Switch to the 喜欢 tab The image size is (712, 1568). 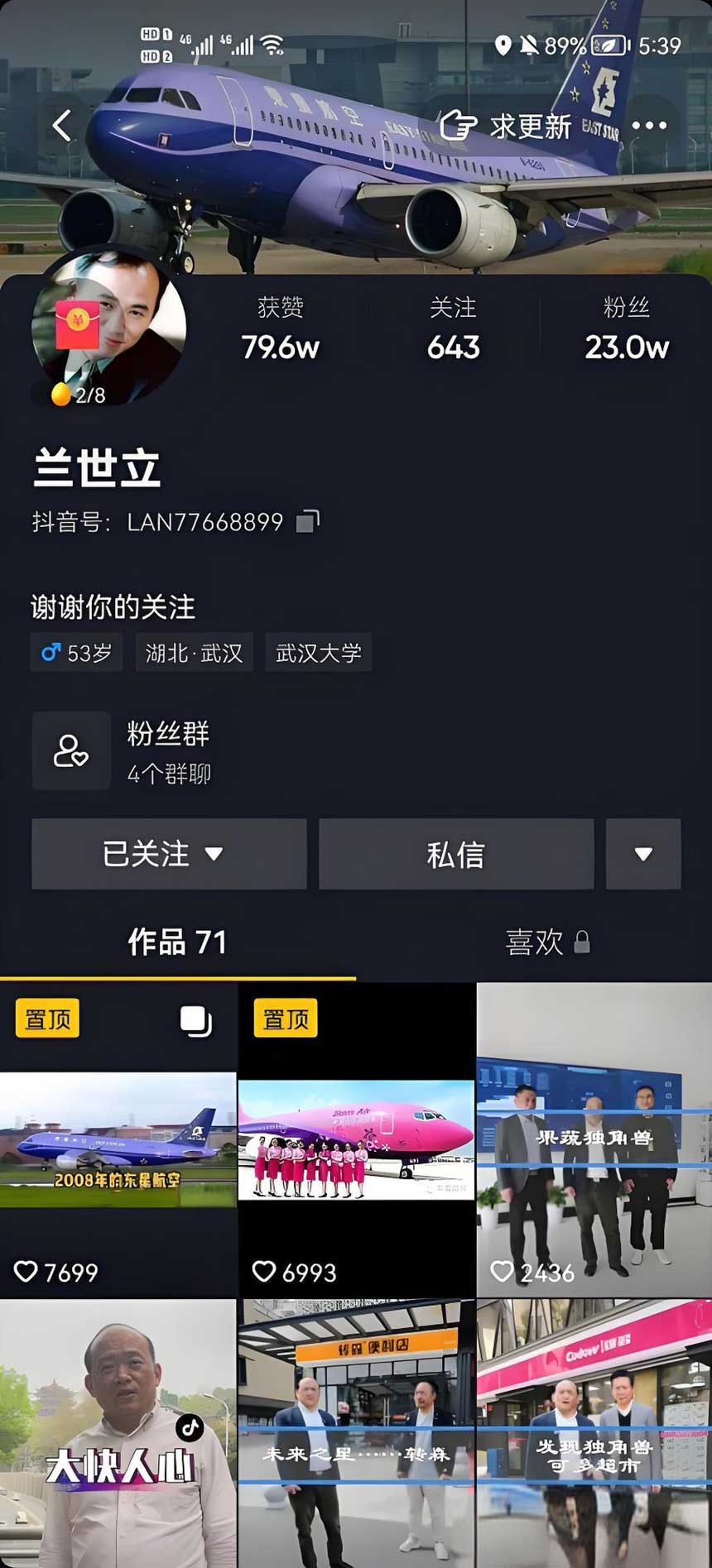[546, 942]
